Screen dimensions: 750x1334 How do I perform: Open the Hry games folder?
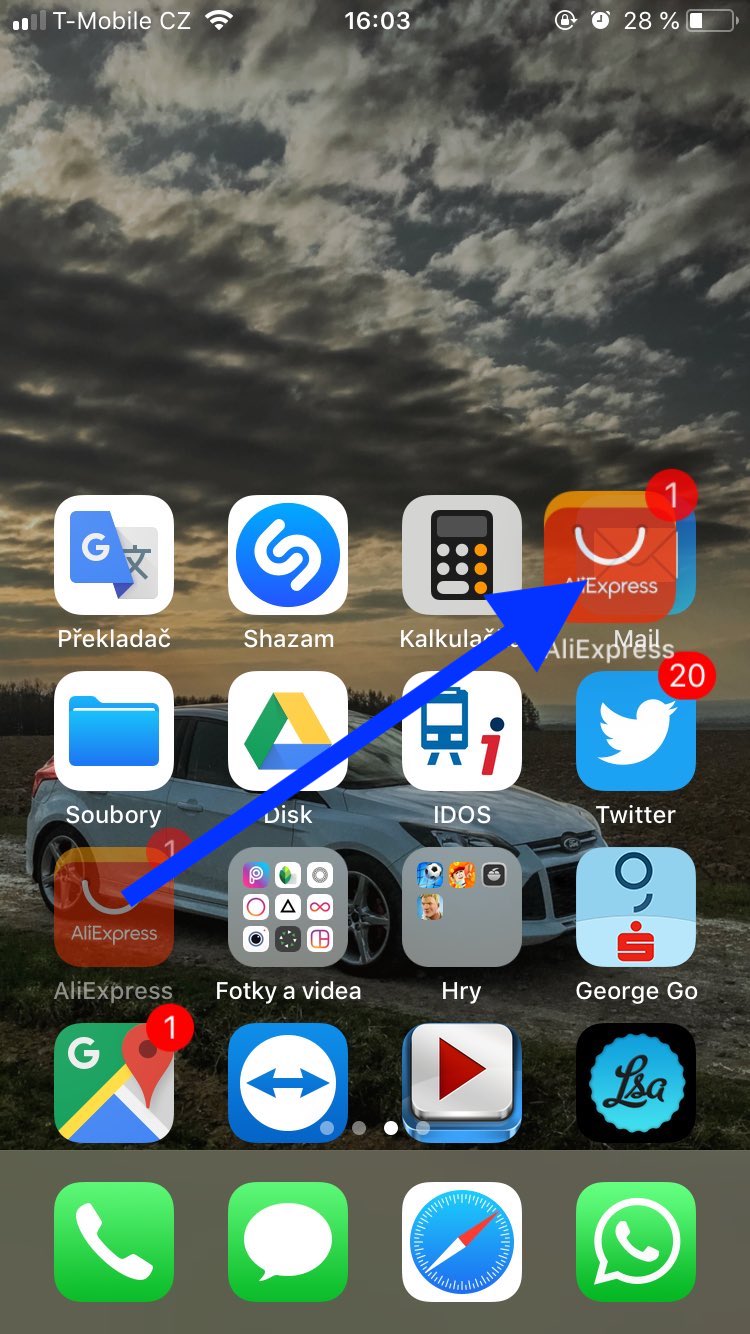[462, 907]
